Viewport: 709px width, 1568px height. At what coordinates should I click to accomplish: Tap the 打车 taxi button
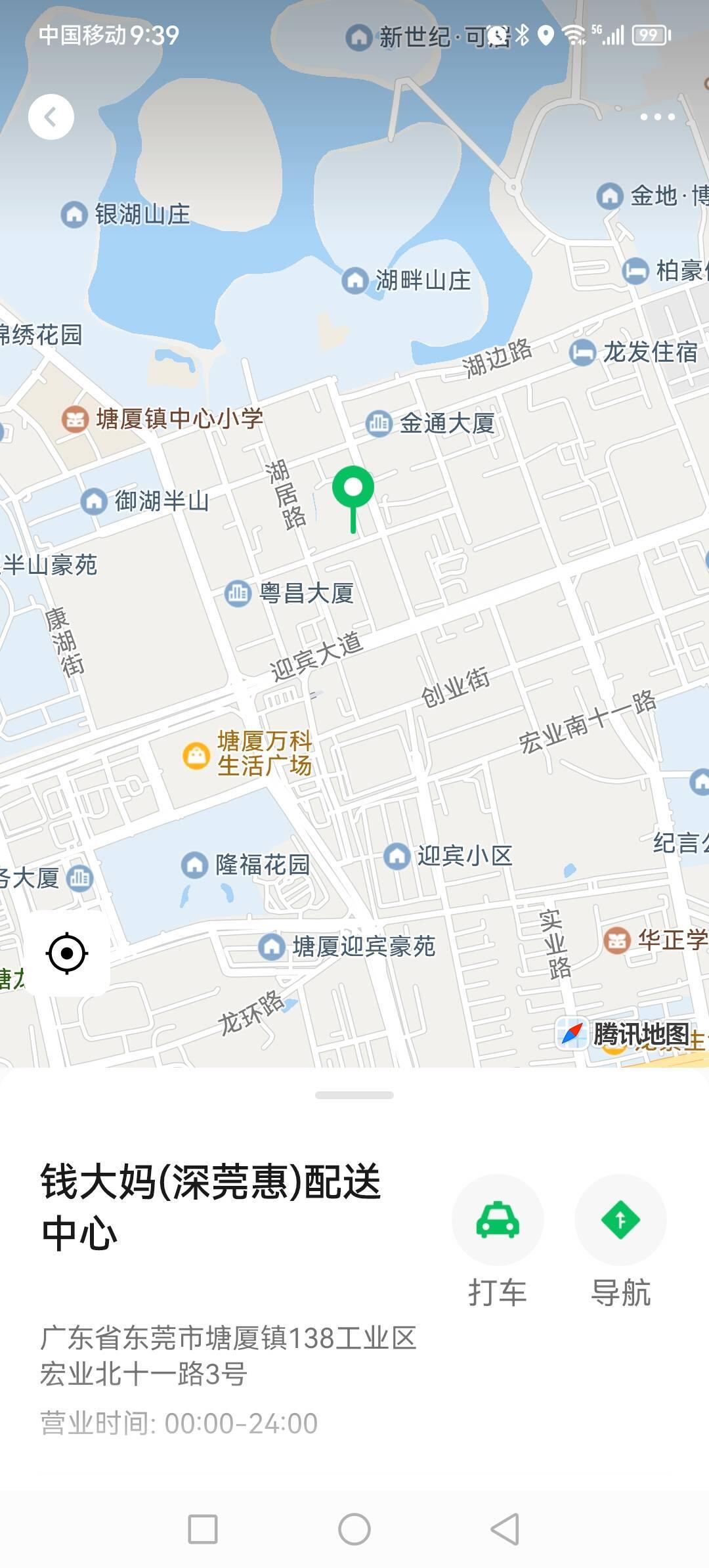click(x=498, y=1220)
